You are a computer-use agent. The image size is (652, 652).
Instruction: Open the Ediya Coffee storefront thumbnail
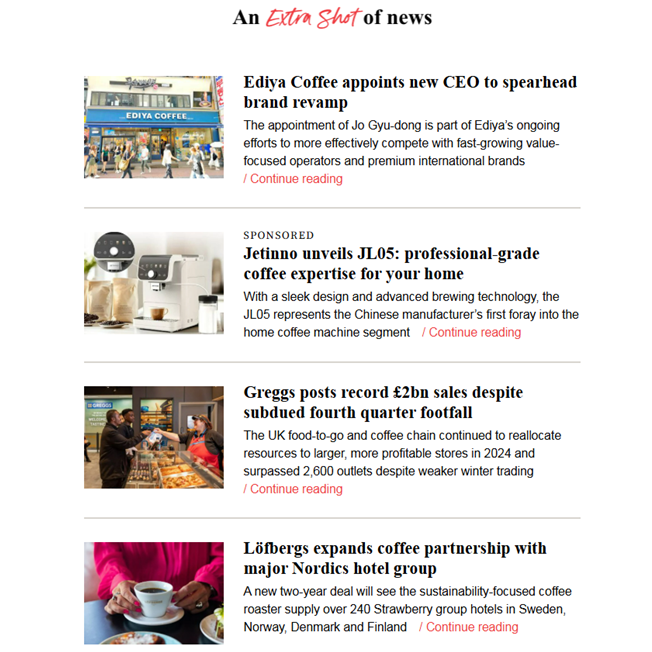(154, 127)
